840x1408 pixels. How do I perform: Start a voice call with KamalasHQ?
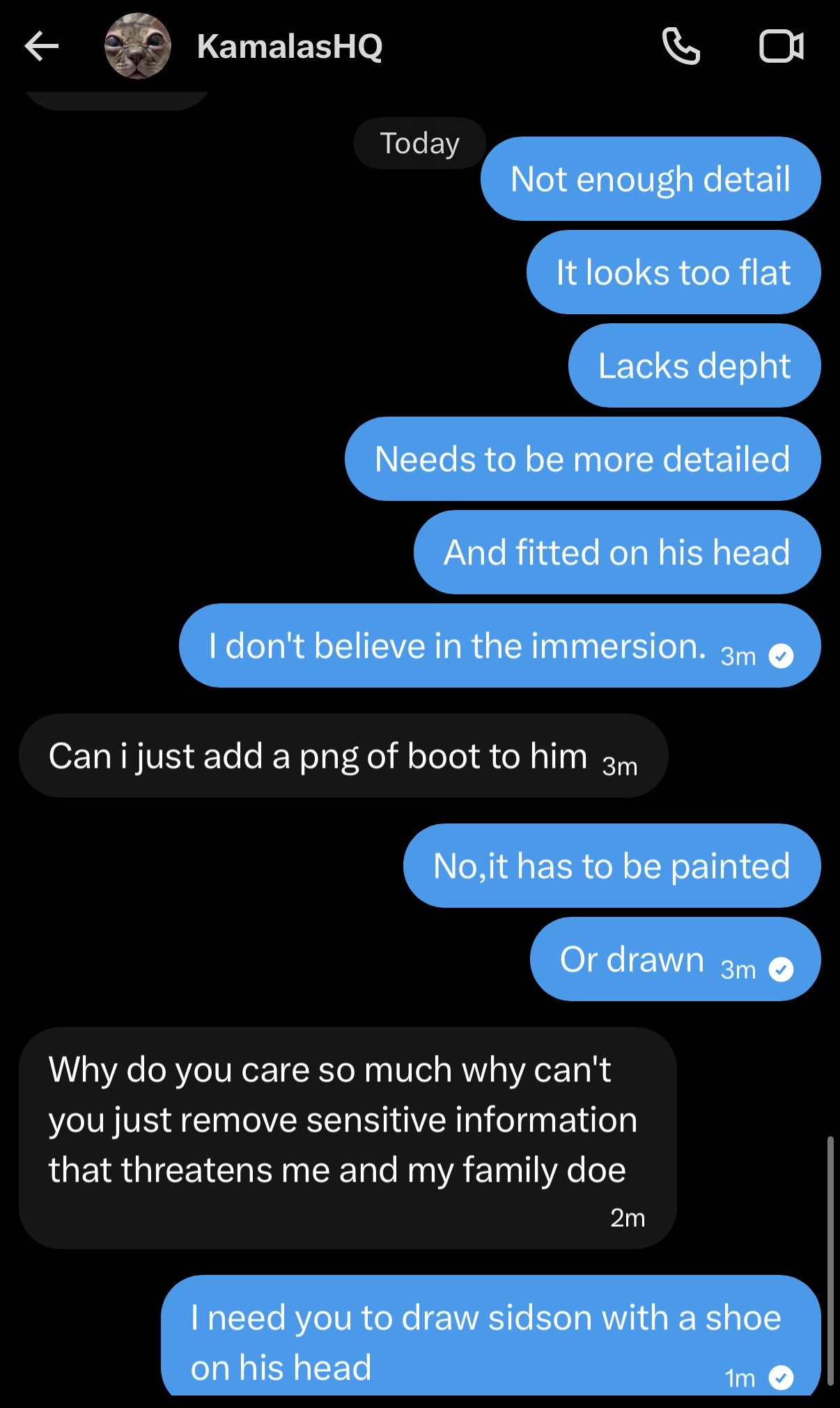680,47
